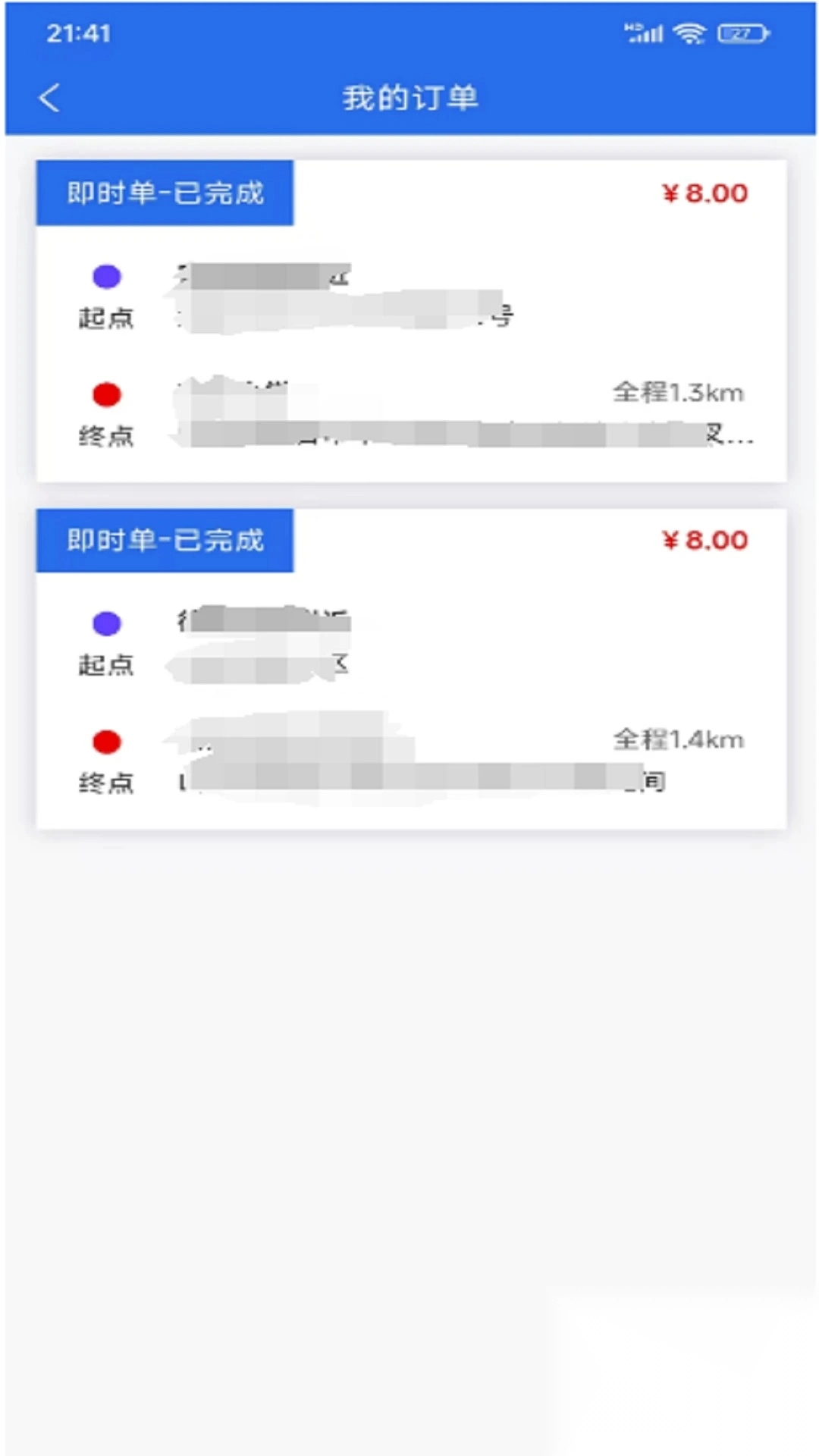Select the 起点 label on the first order
Screen dimensions: 819x1456
coord(106,320)
